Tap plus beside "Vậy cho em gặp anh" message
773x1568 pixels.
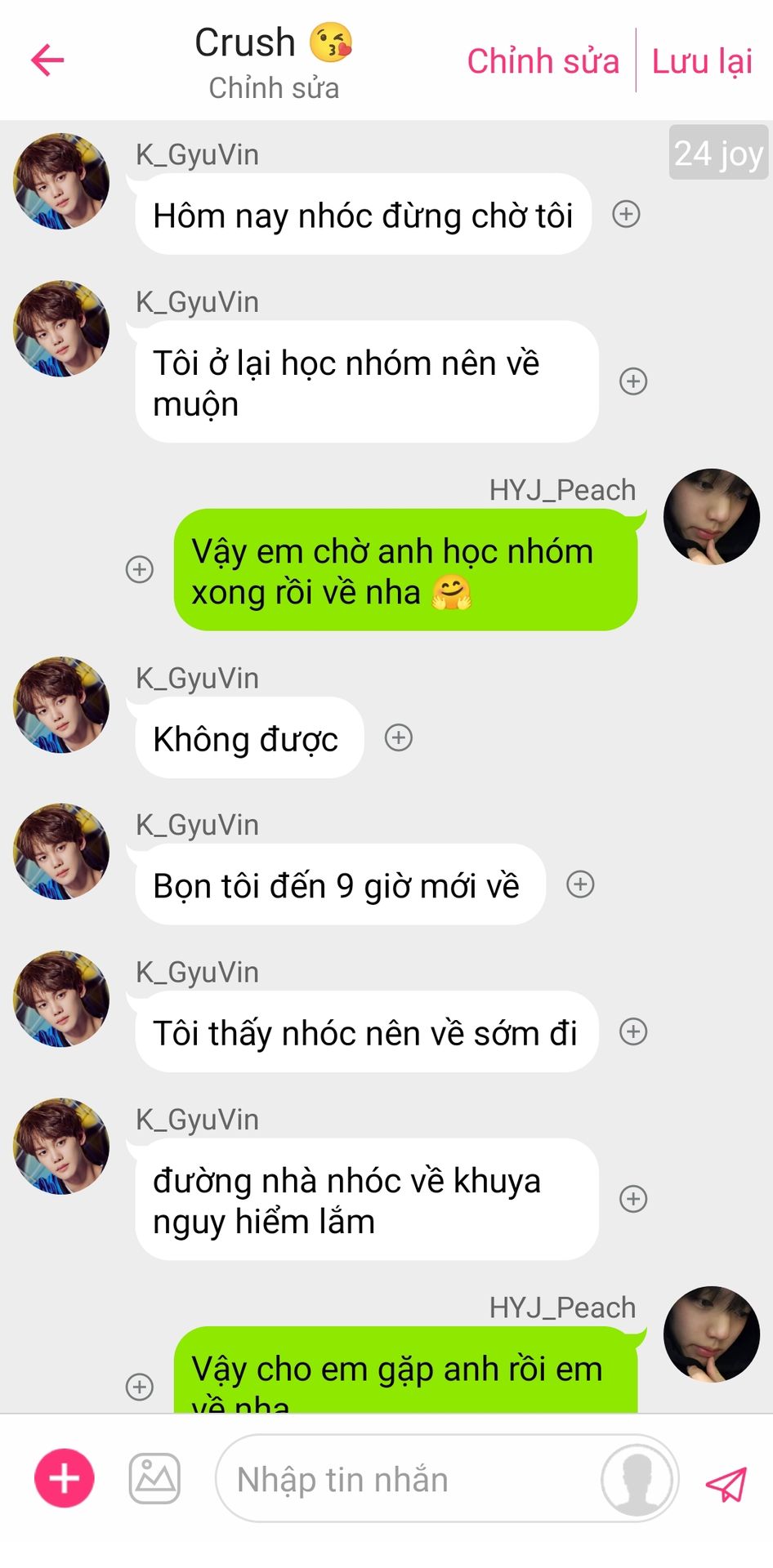coord(140,1387)
